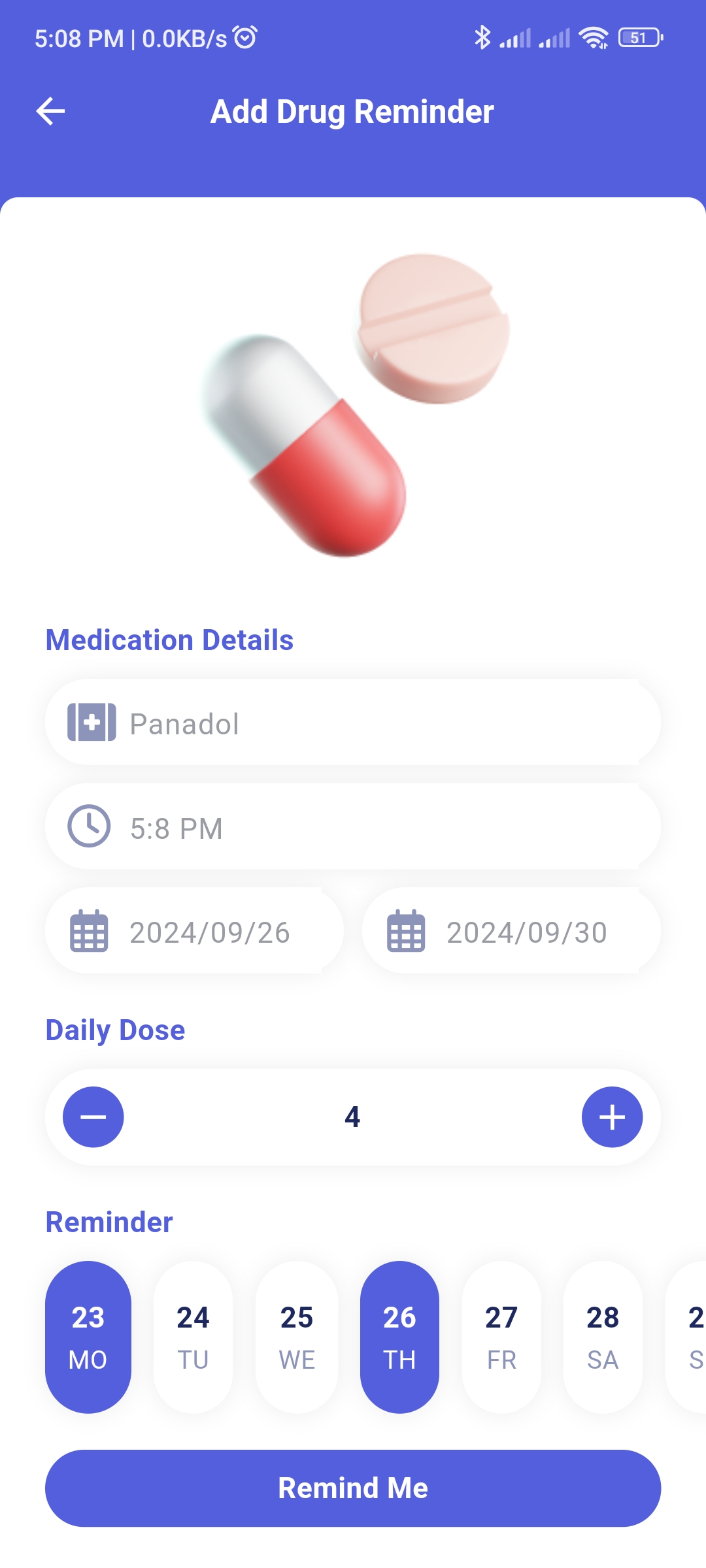Screen dimensions: 706x1568
Task: Click the clock icon next to 5:8 PM
Action: 90,826
